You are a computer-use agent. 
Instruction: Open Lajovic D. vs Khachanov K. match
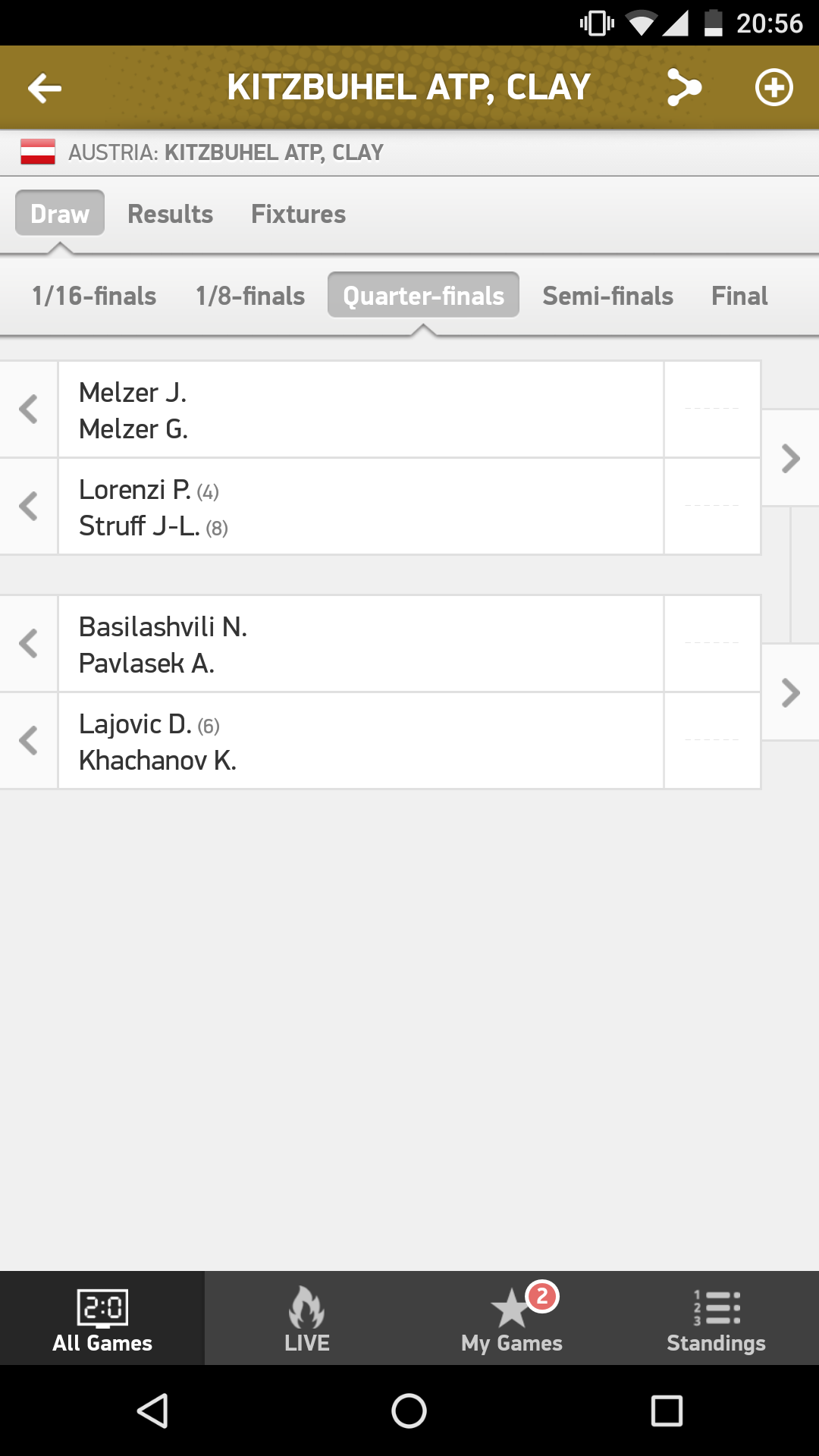tap(361, 741)
